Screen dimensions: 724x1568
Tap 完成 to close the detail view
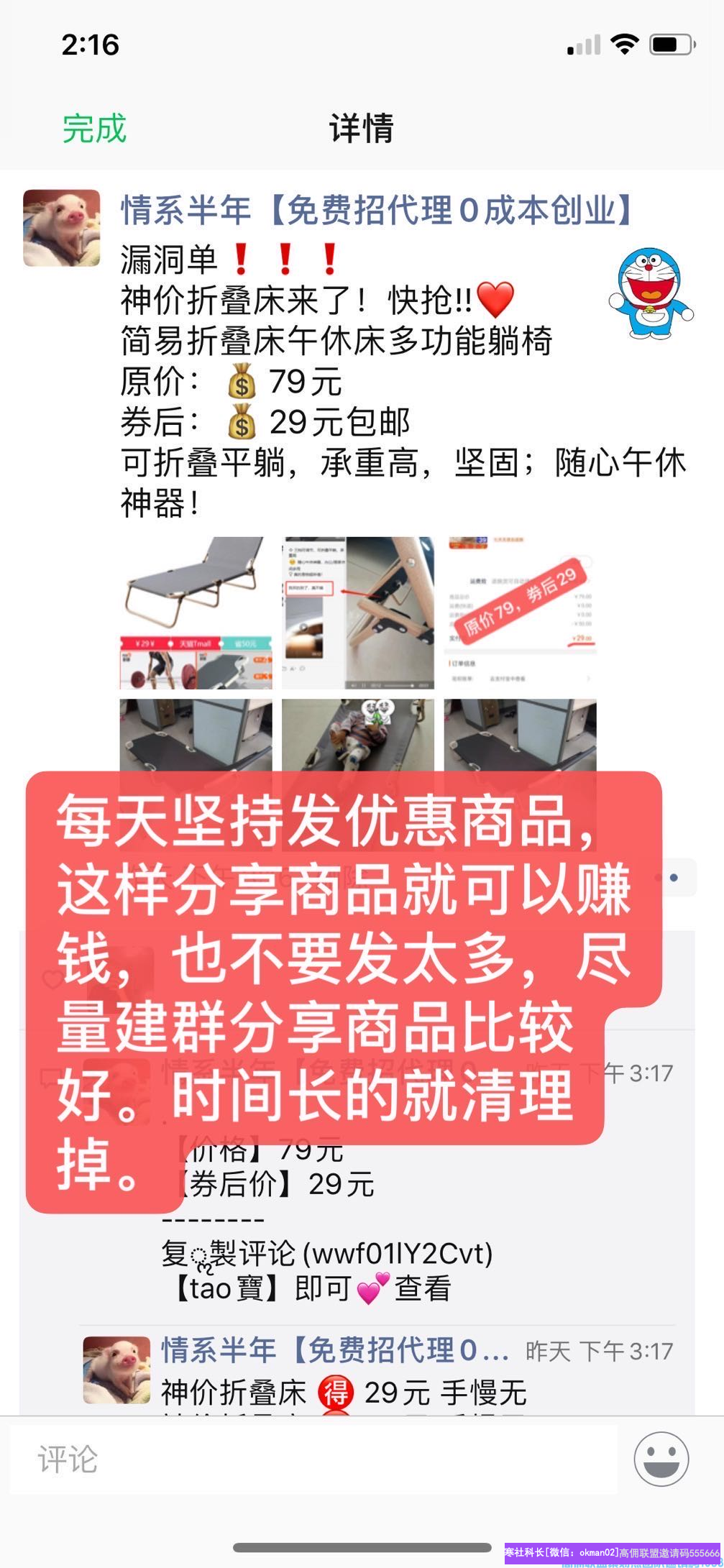pos(94,129)
